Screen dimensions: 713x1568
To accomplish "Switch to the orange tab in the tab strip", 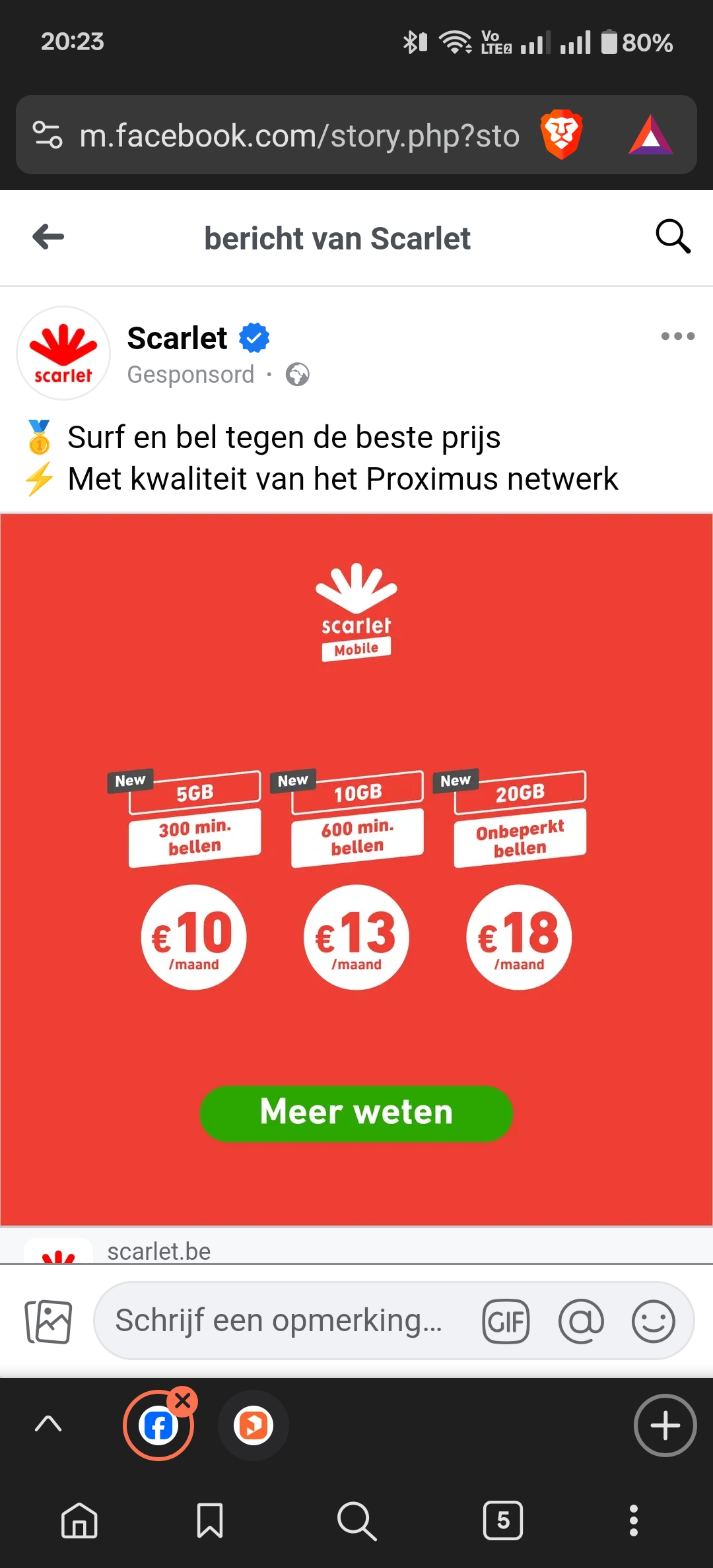I will [x=254, y=1425].
